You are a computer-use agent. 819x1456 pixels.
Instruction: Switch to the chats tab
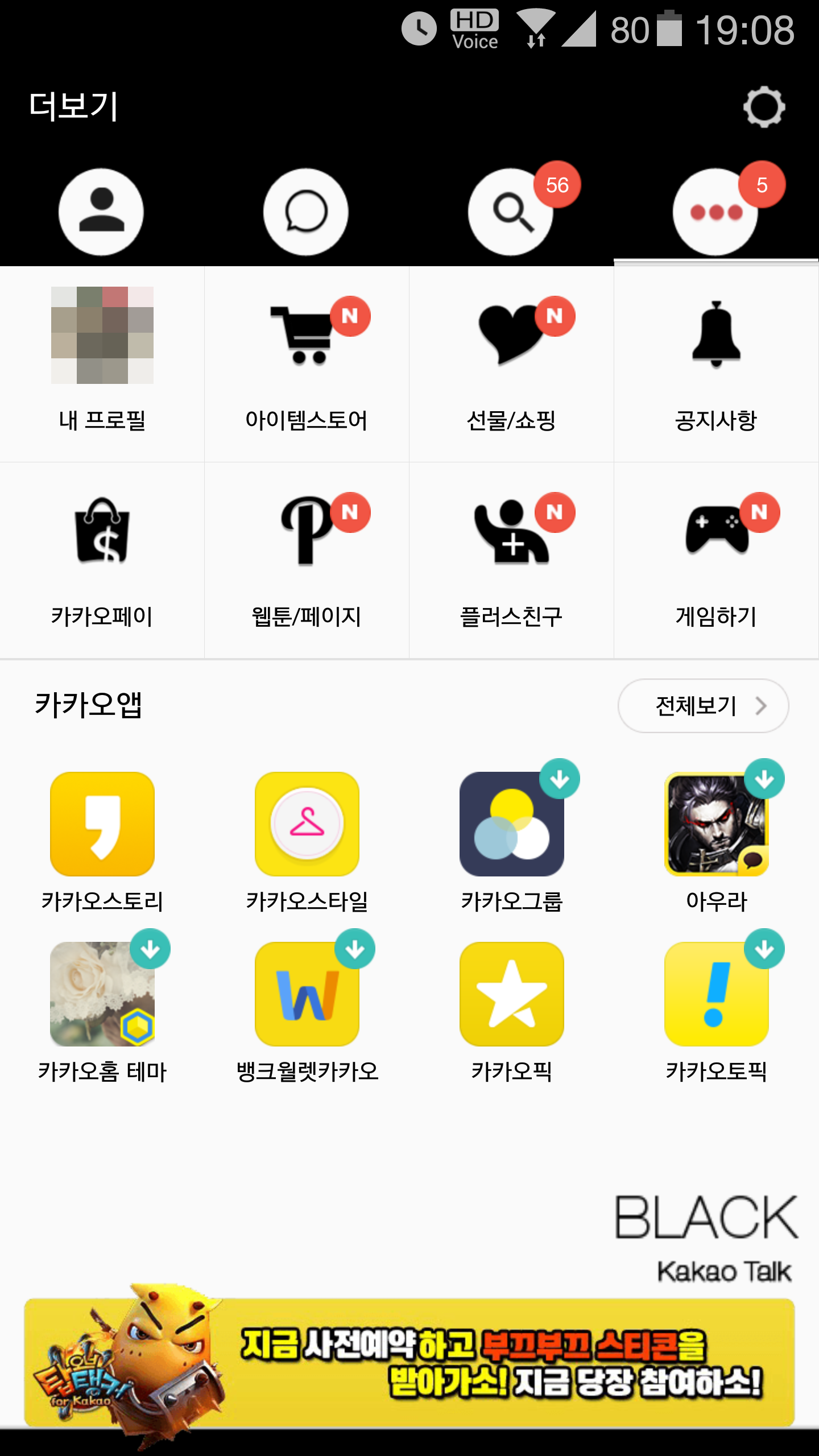[306, 212]
